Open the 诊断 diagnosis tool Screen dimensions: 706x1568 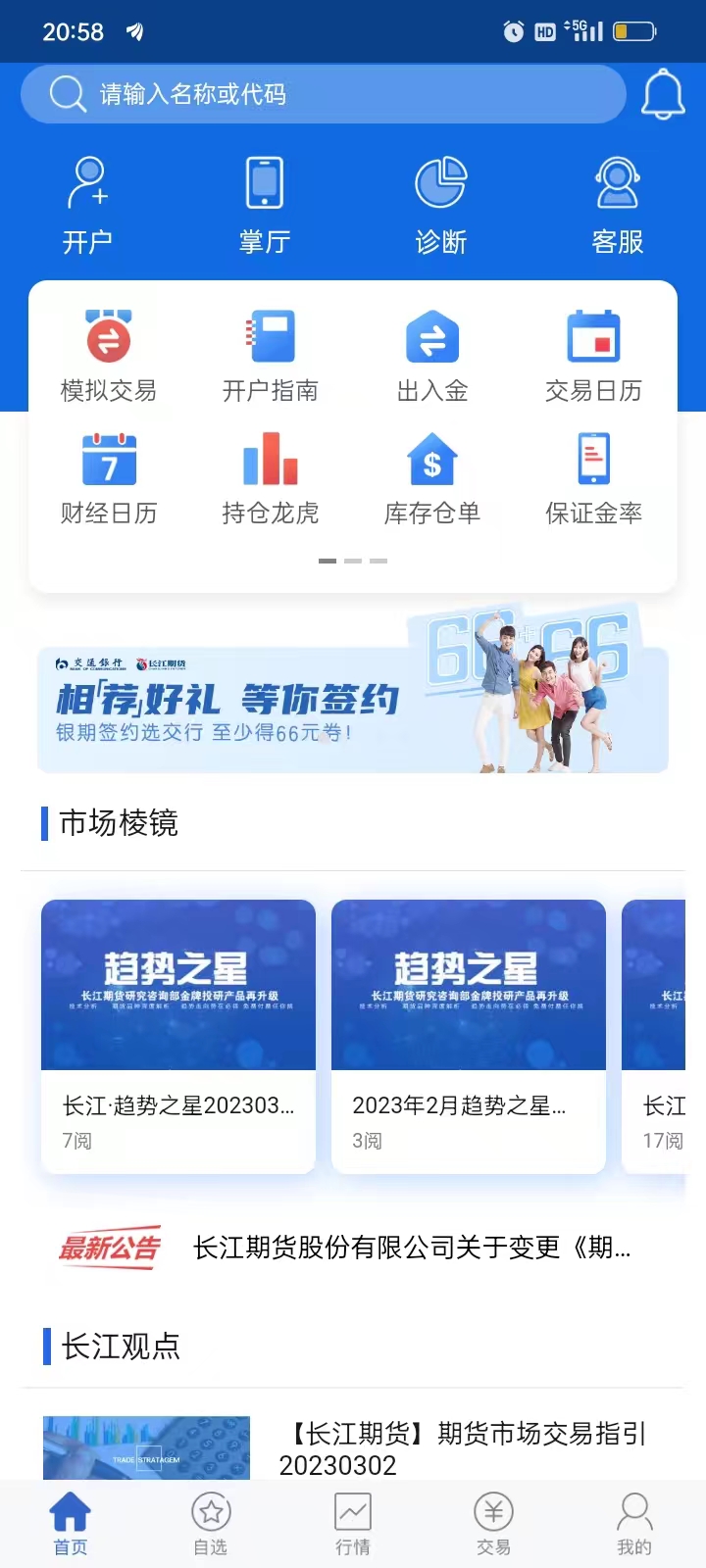coord(441,206)
